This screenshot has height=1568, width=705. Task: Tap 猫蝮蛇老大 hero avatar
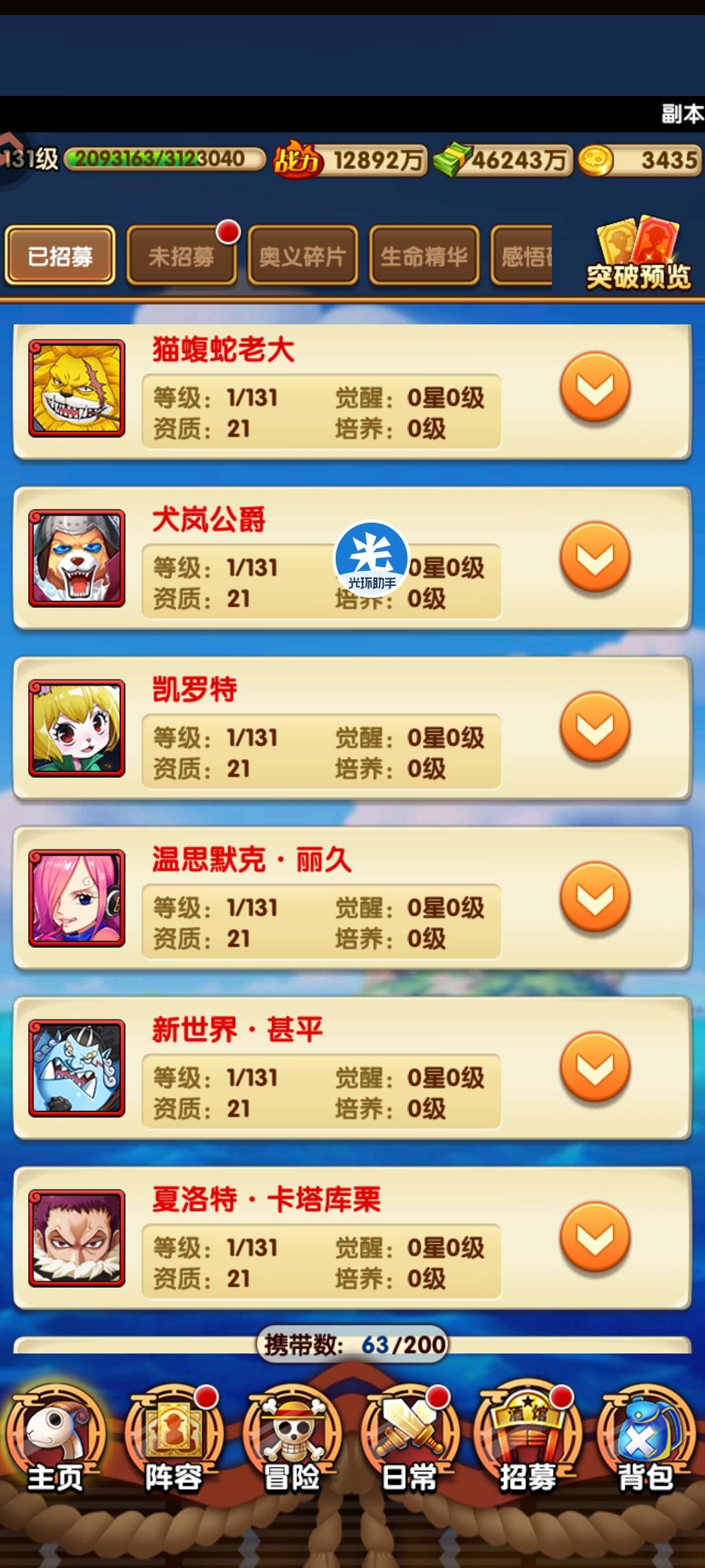coord(77,388)
